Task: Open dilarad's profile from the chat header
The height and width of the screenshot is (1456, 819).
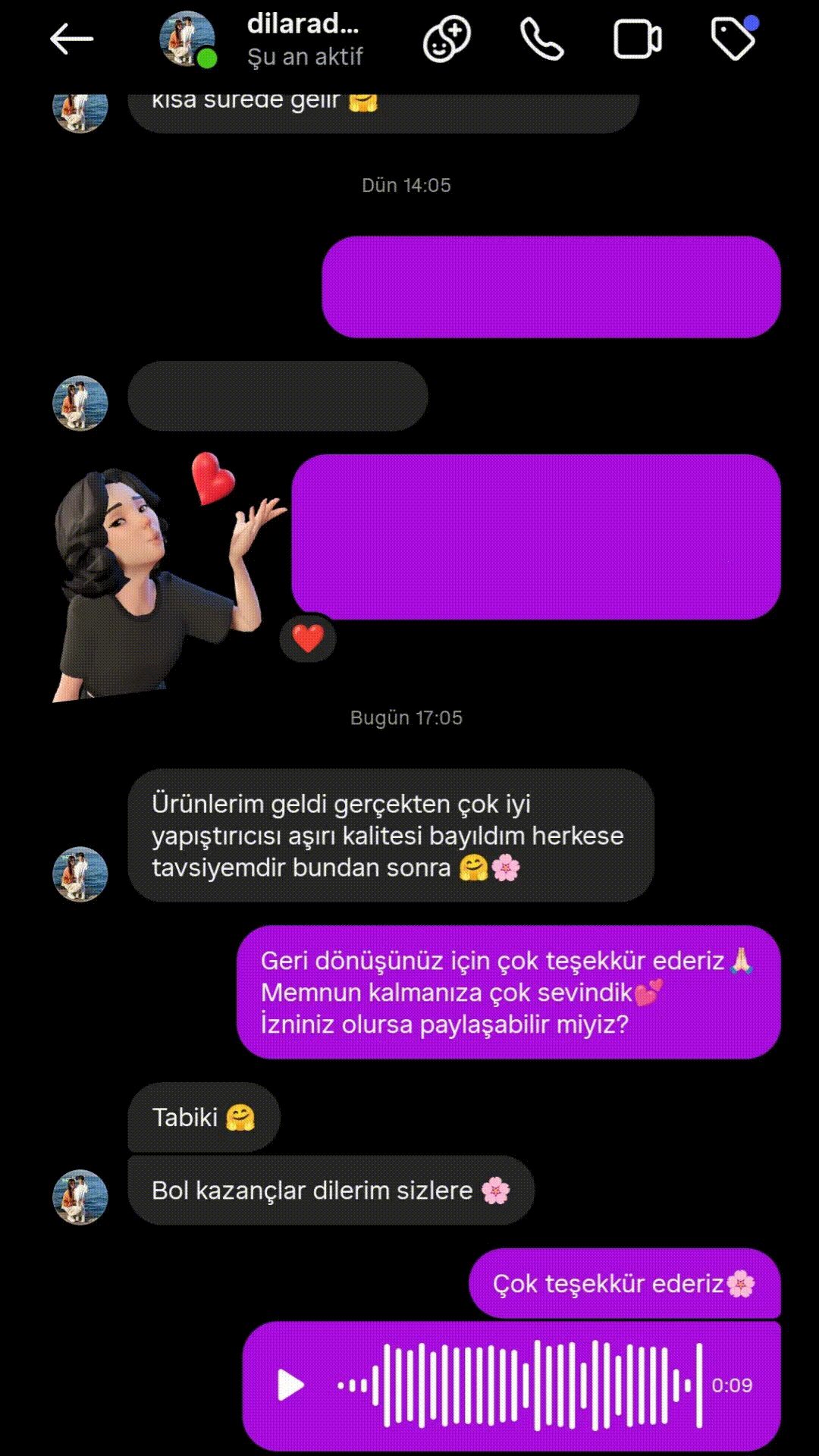Action: coord(303,39)
